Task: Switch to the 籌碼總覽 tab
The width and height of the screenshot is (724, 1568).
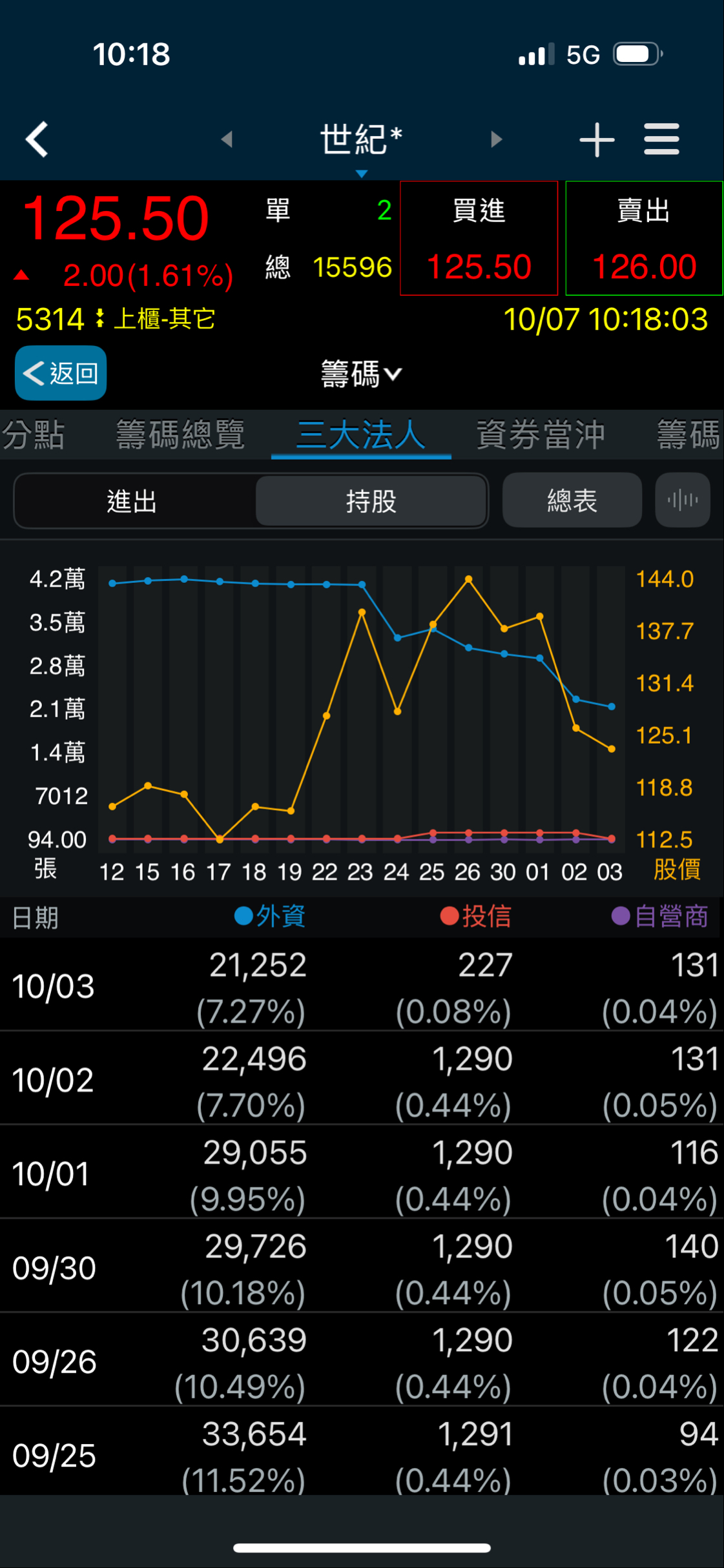Action: pyautogui.click(x=180, y=434)
